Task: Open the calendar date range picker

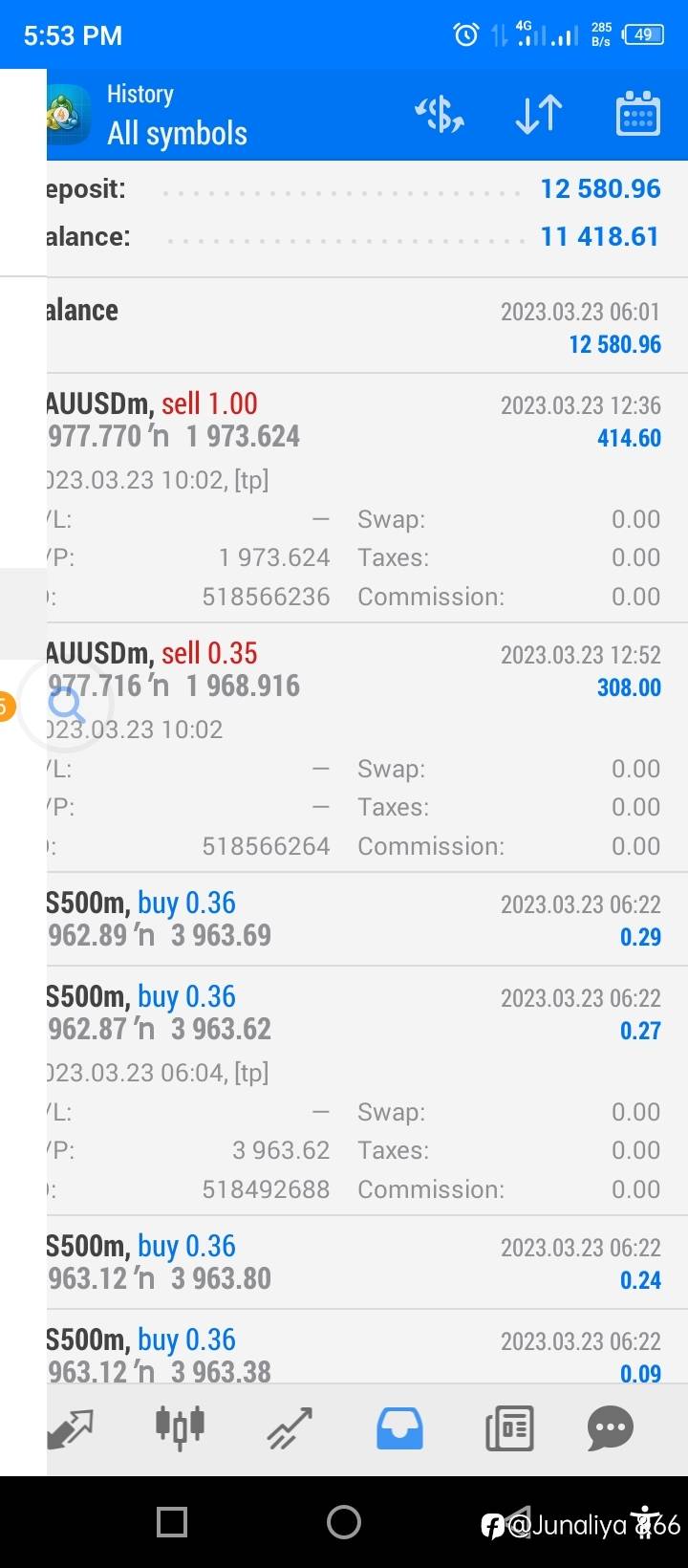Action: click(x=637, y=115)
